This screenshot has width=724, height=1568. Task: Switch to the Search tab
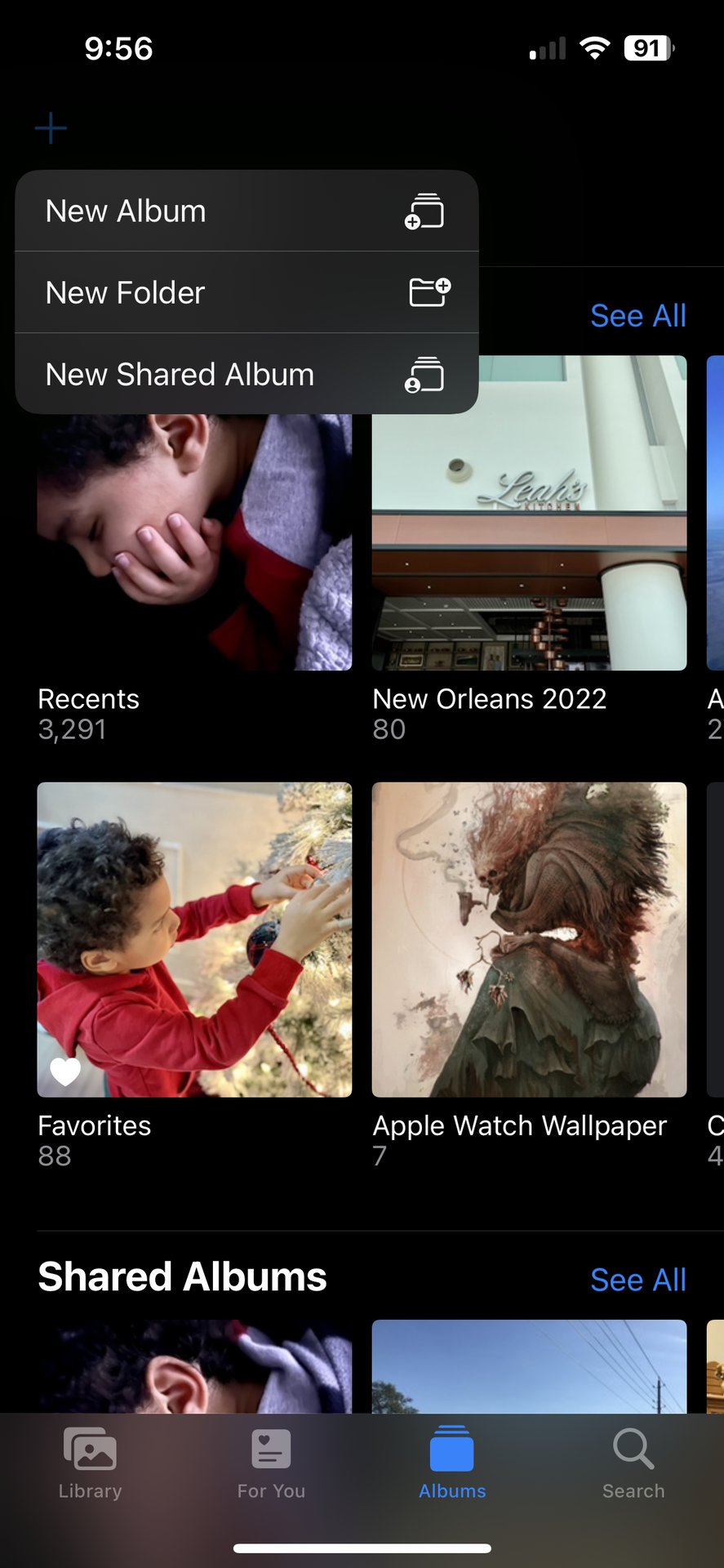tap(633, 1463)
